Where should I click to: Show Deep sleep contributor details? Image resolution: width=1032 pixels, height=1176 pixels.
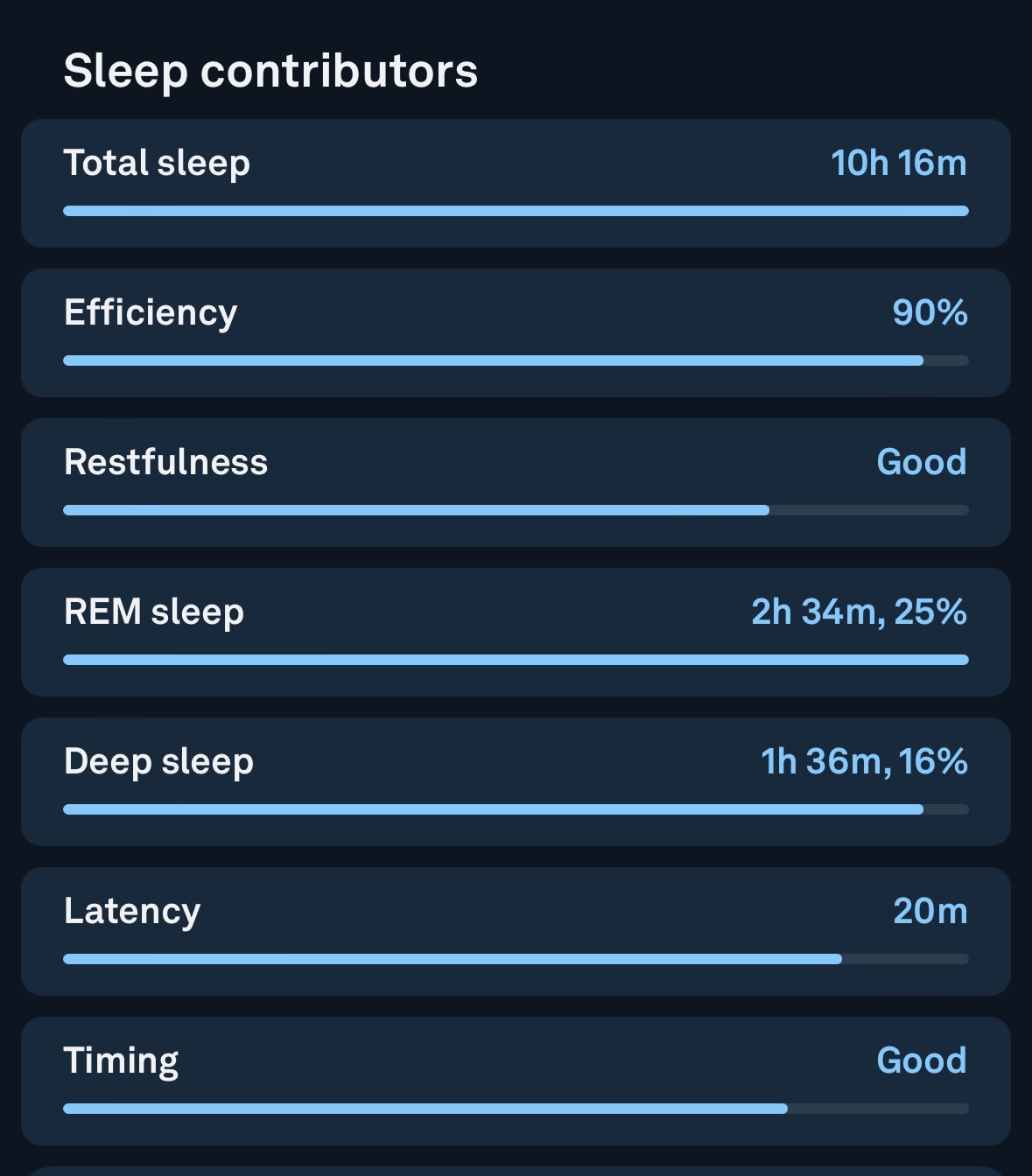click(x=516, y=782)
